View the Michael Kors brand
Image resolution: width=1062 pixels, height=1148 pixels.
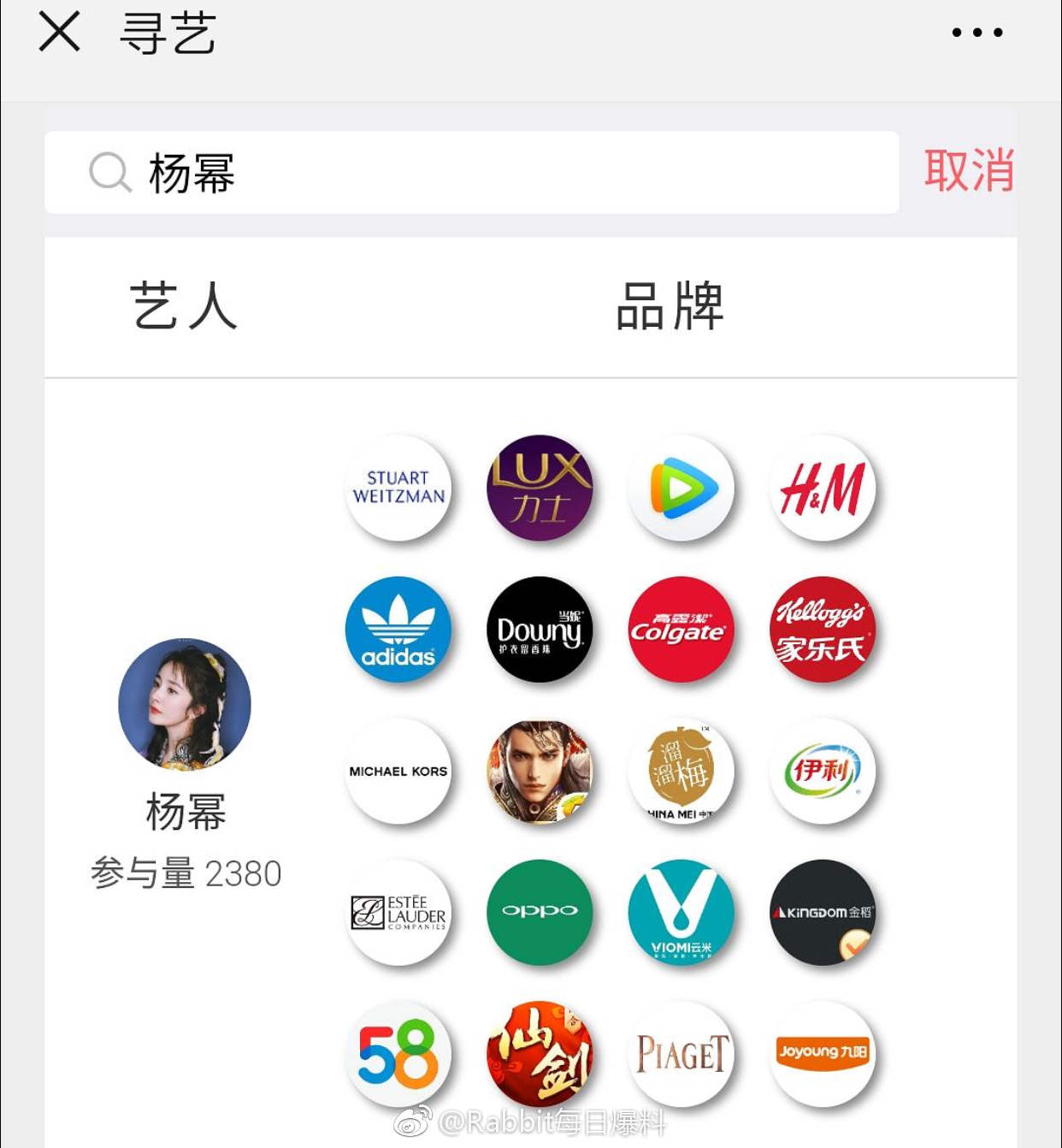coord(398,771)
